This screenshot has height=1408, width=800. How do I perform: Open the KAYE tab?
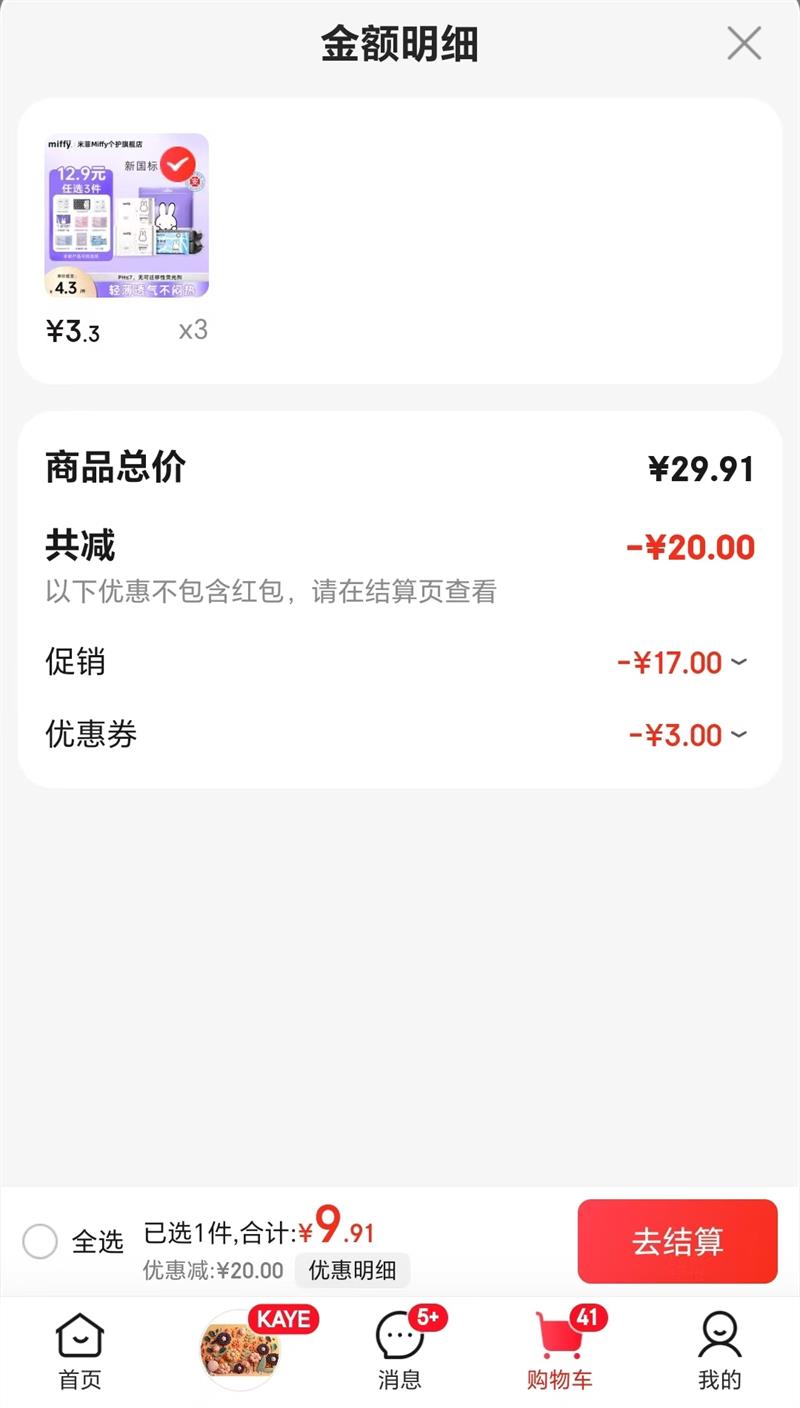coord(241,1350)
